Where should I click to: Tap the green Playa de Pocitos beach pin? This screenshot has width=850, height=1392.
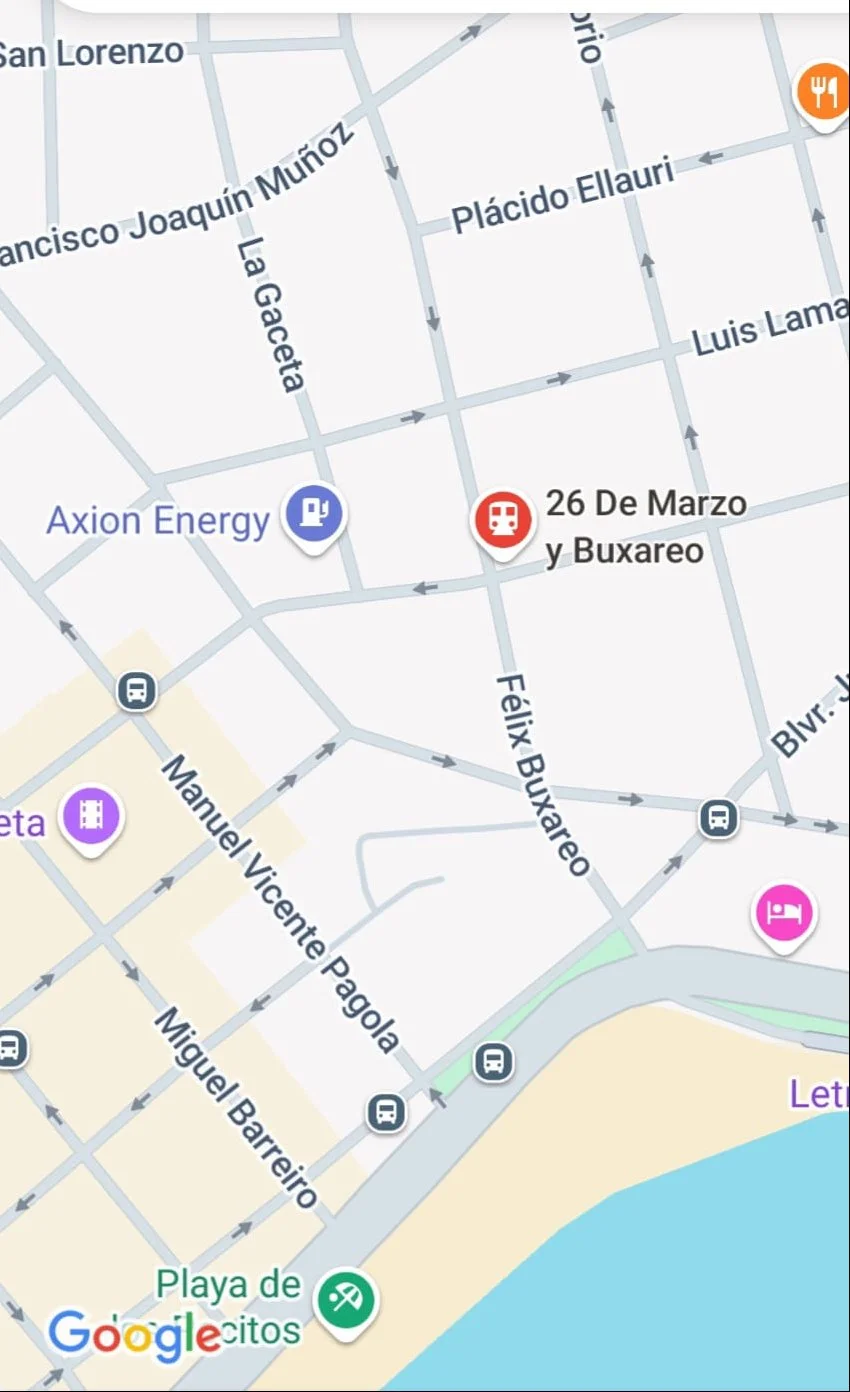coord(346,1300)
